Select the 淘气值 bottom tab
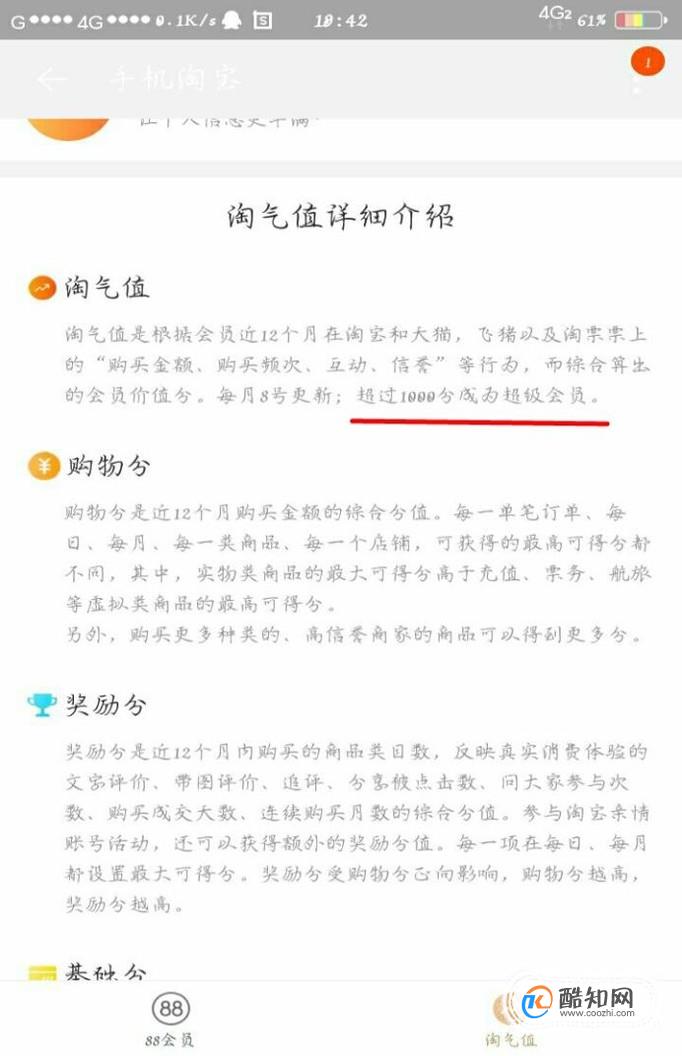 (x=511, y=1017)
